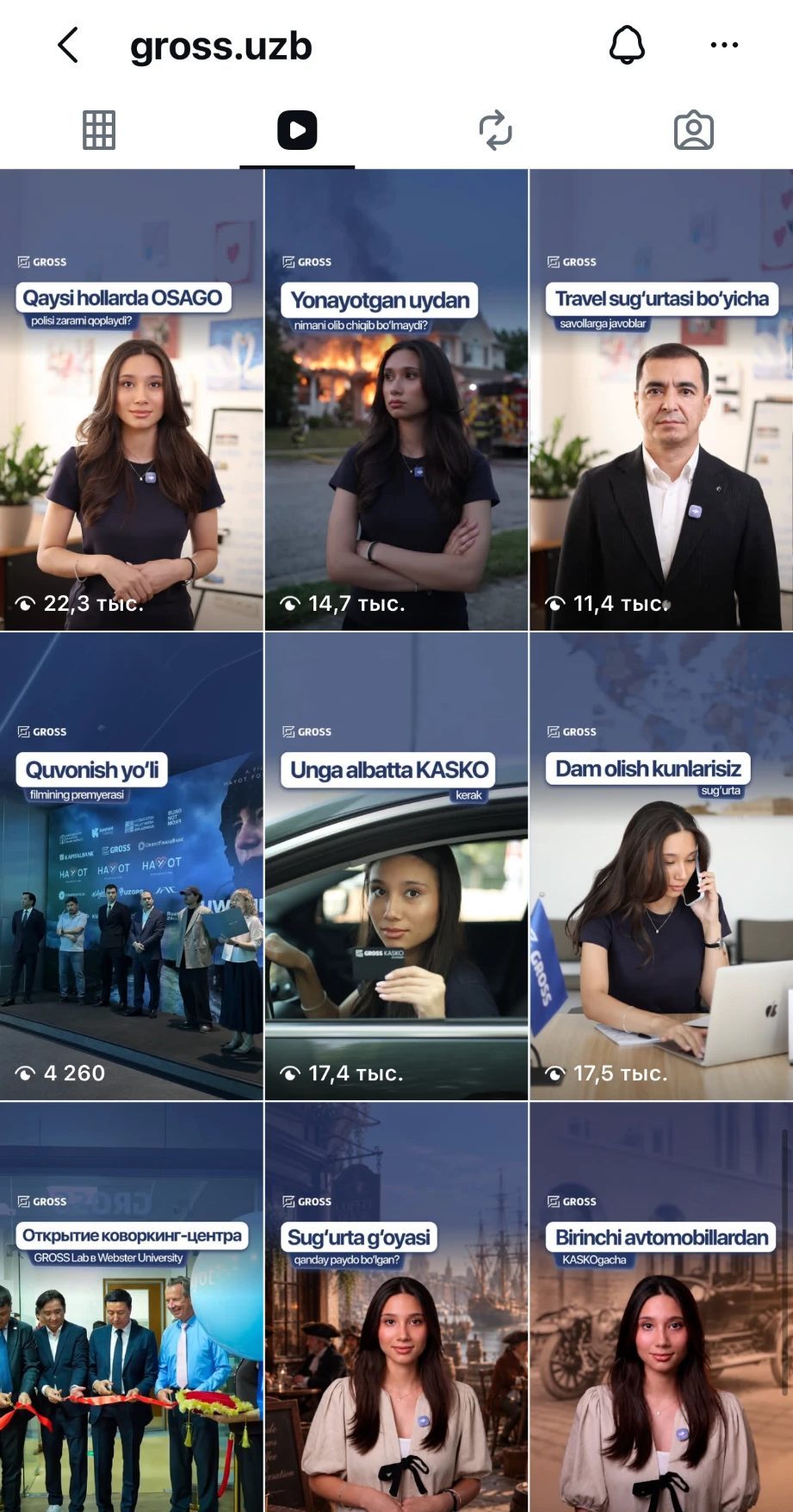
Task: Open the Dam olish kunlarisiz reel
Action: (x=661, y=867)
